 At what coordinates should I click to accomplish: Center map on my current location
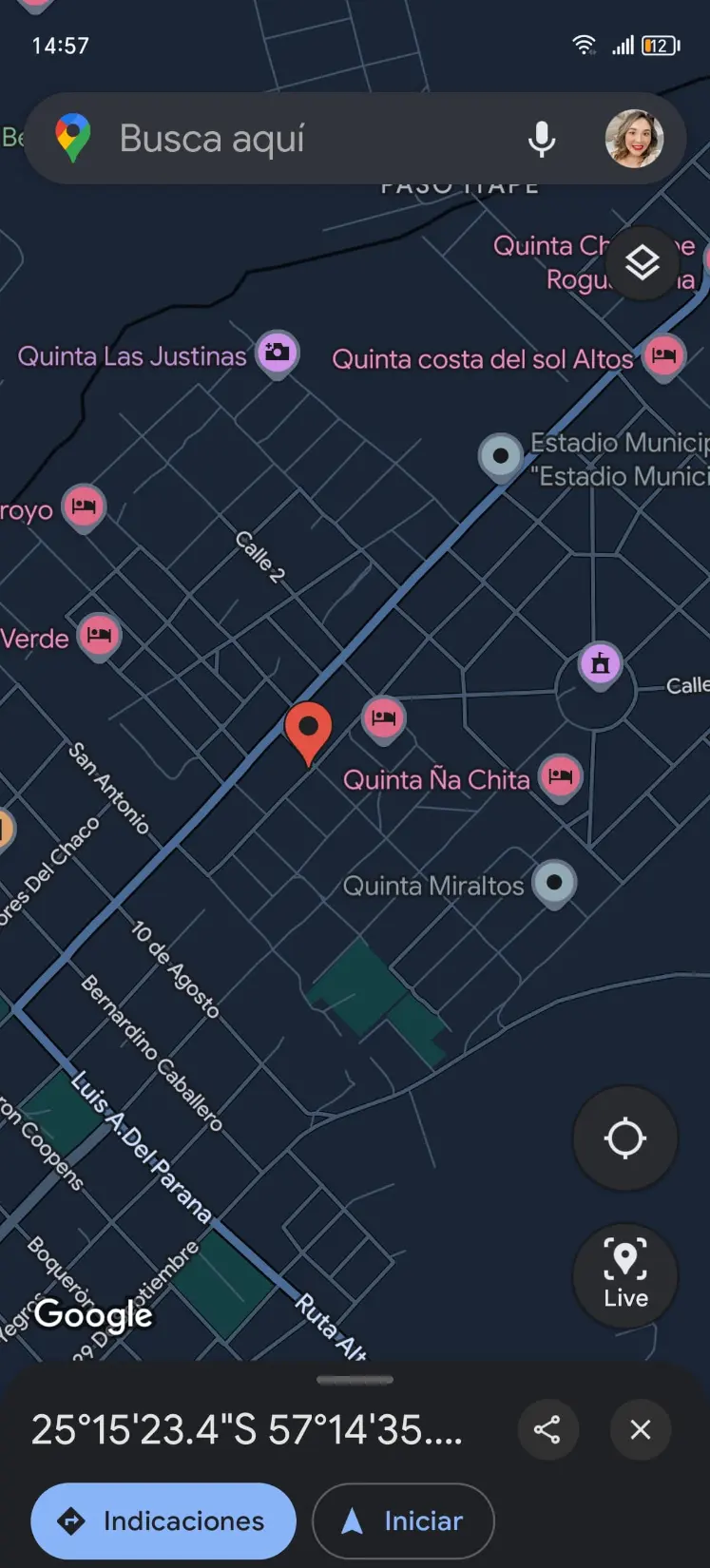tap(625, 1138)
